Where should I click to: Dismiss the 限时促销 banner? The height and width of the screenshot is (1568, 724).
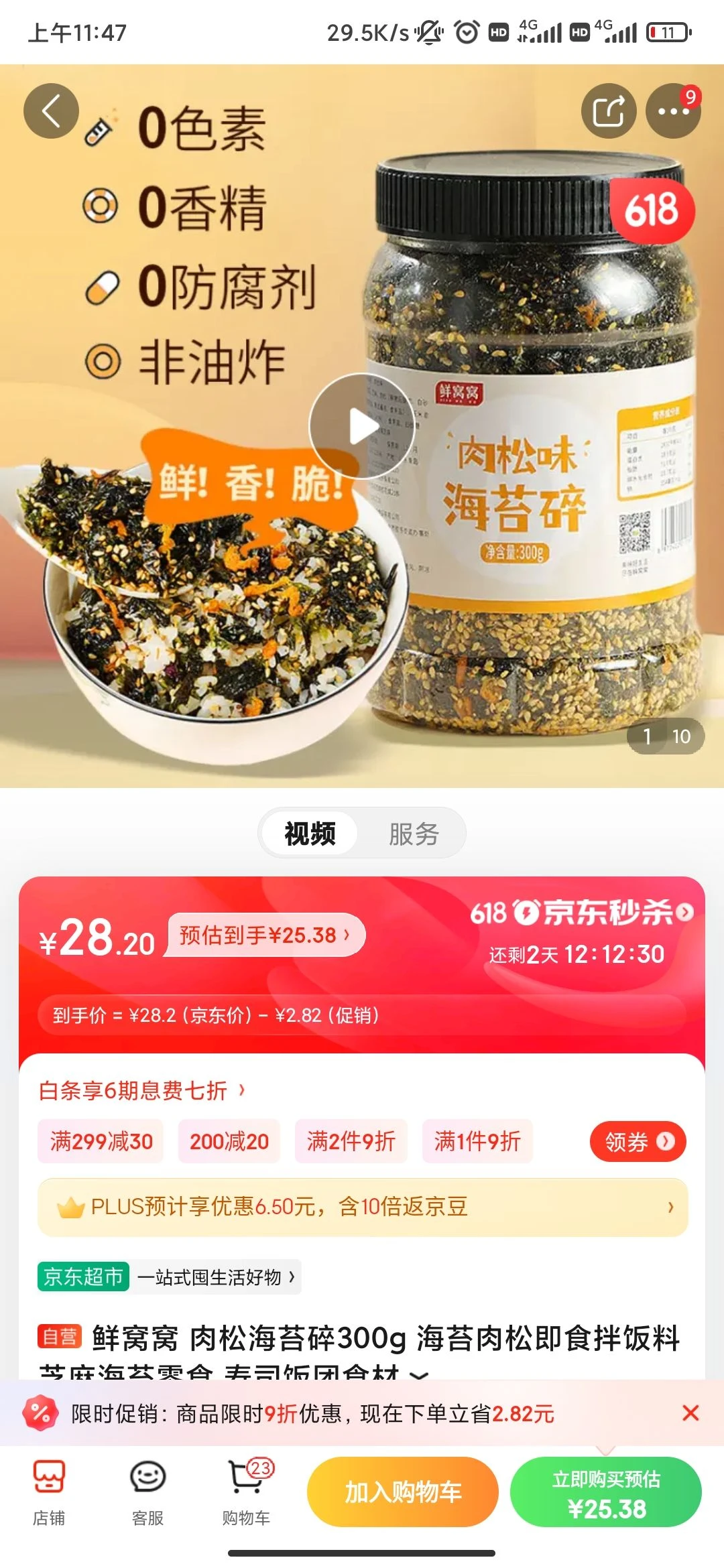(x=690, y=1413)
